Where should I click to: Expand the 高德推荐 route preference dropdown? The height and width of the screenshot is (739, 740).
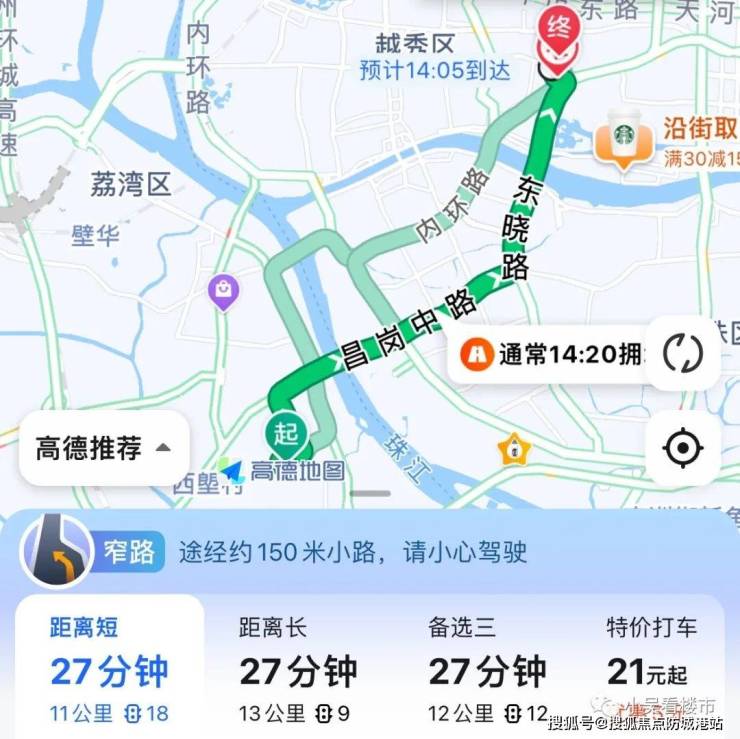click(x=103, y=448)
